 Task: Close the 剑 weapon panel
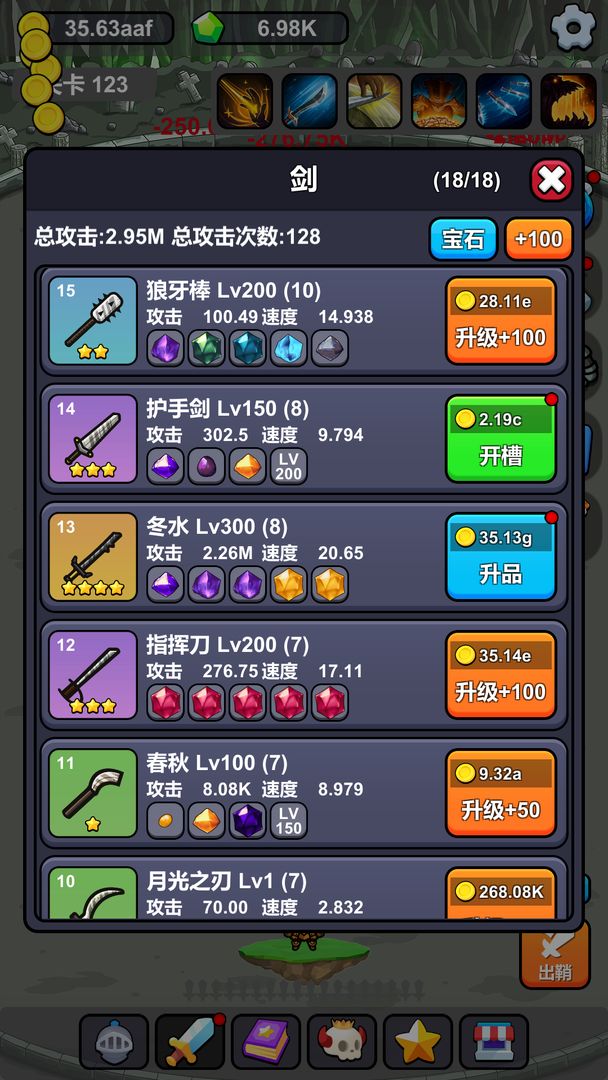551,180
